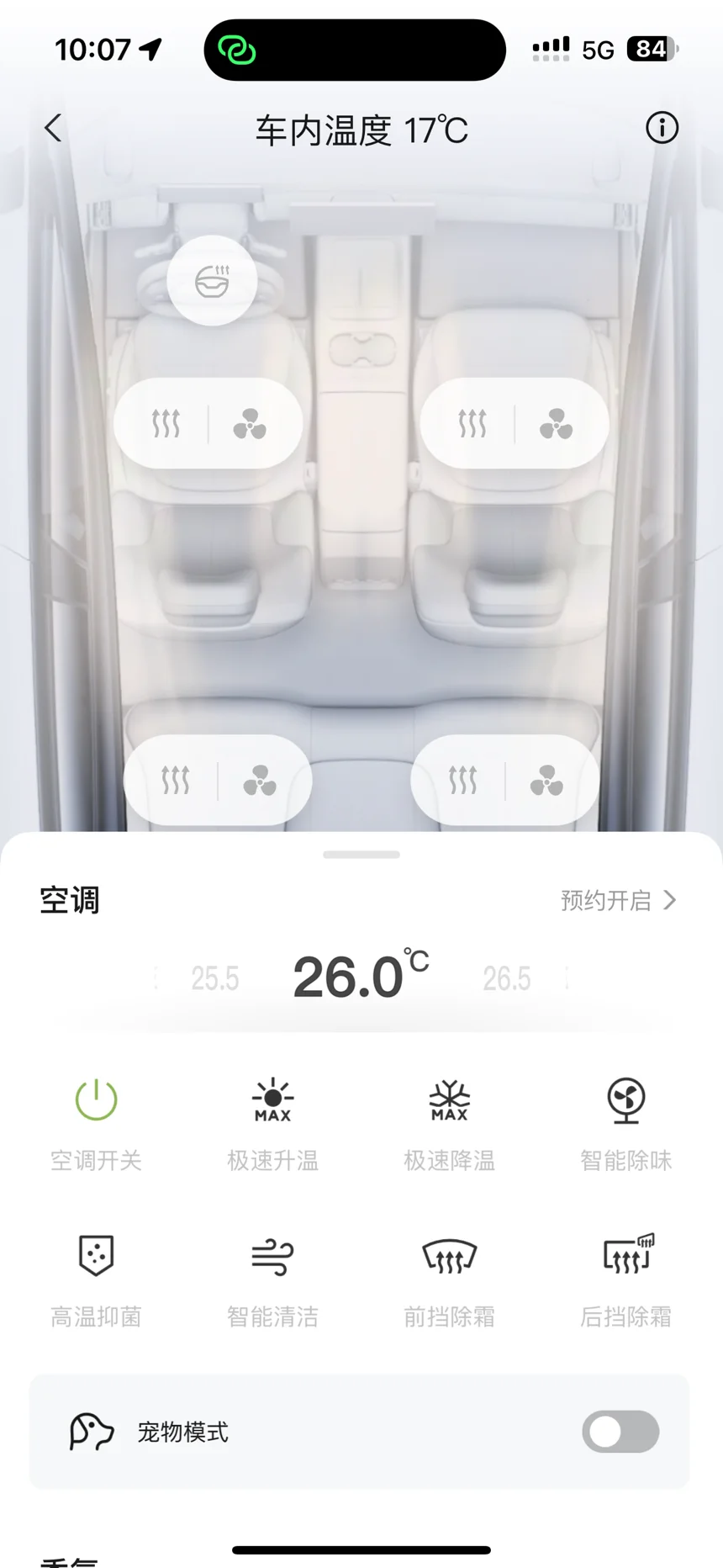Toggle the 空调开关 power button

point(96,1100)
